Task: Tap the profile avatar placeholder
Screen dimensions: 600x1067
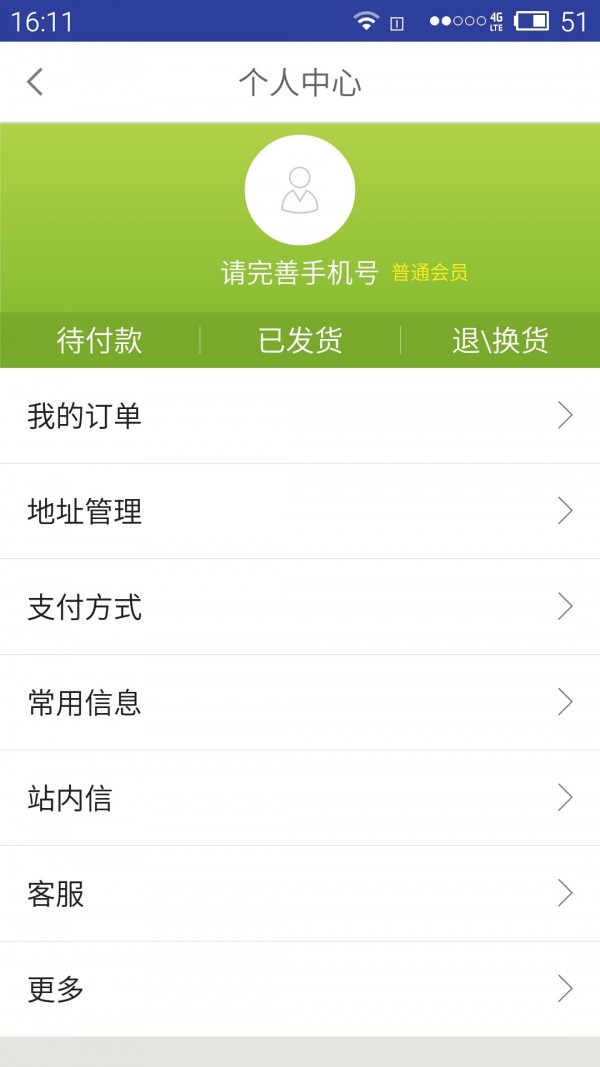Action: point(300,190)
